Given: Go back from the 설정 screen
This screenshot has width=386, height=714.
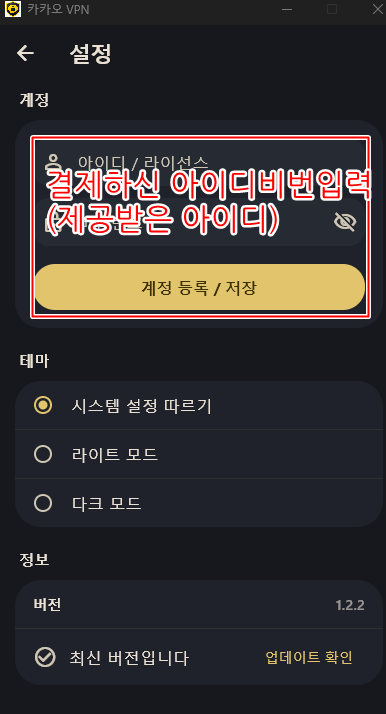Looking at the screenshot, I should tap(25, 53).
